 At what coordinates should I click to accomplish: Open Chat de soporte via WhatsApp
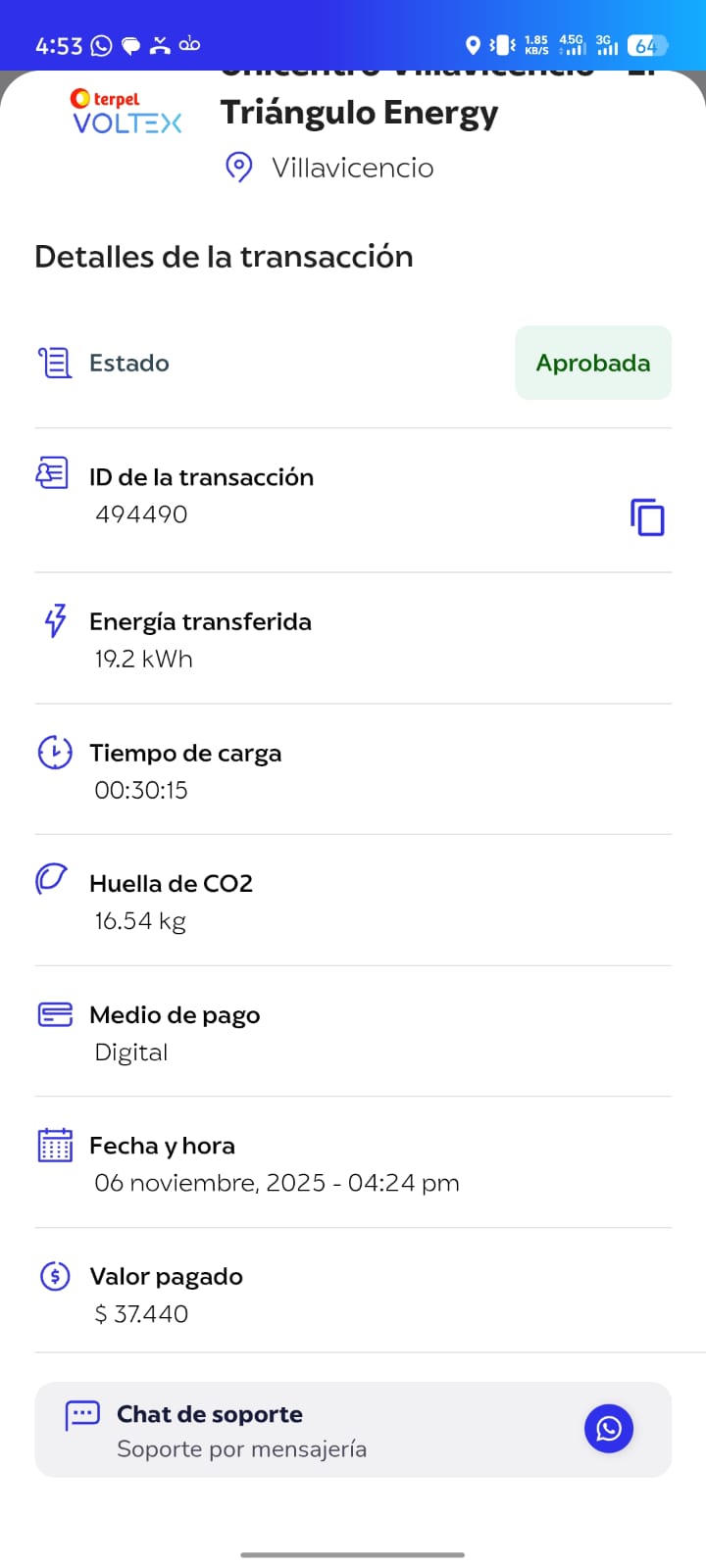click(609, 1429)
